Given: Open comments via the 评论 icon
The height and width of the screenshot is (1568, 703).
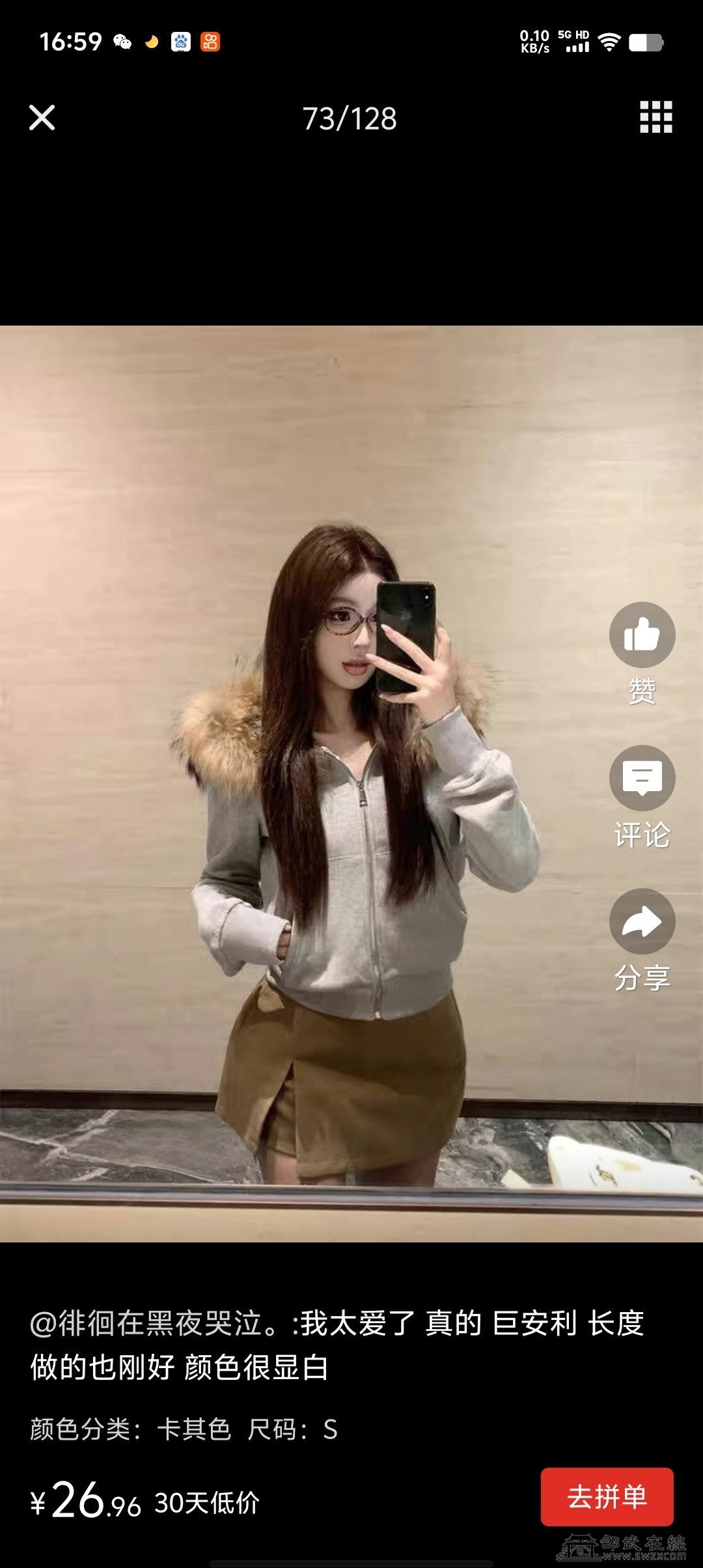Looking at the screenshot, I should [642, 778].
